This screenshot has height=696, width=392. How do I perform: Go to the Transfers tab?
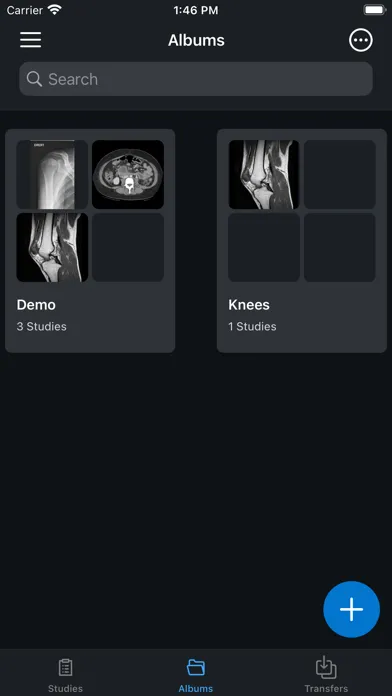coord(326,673)
